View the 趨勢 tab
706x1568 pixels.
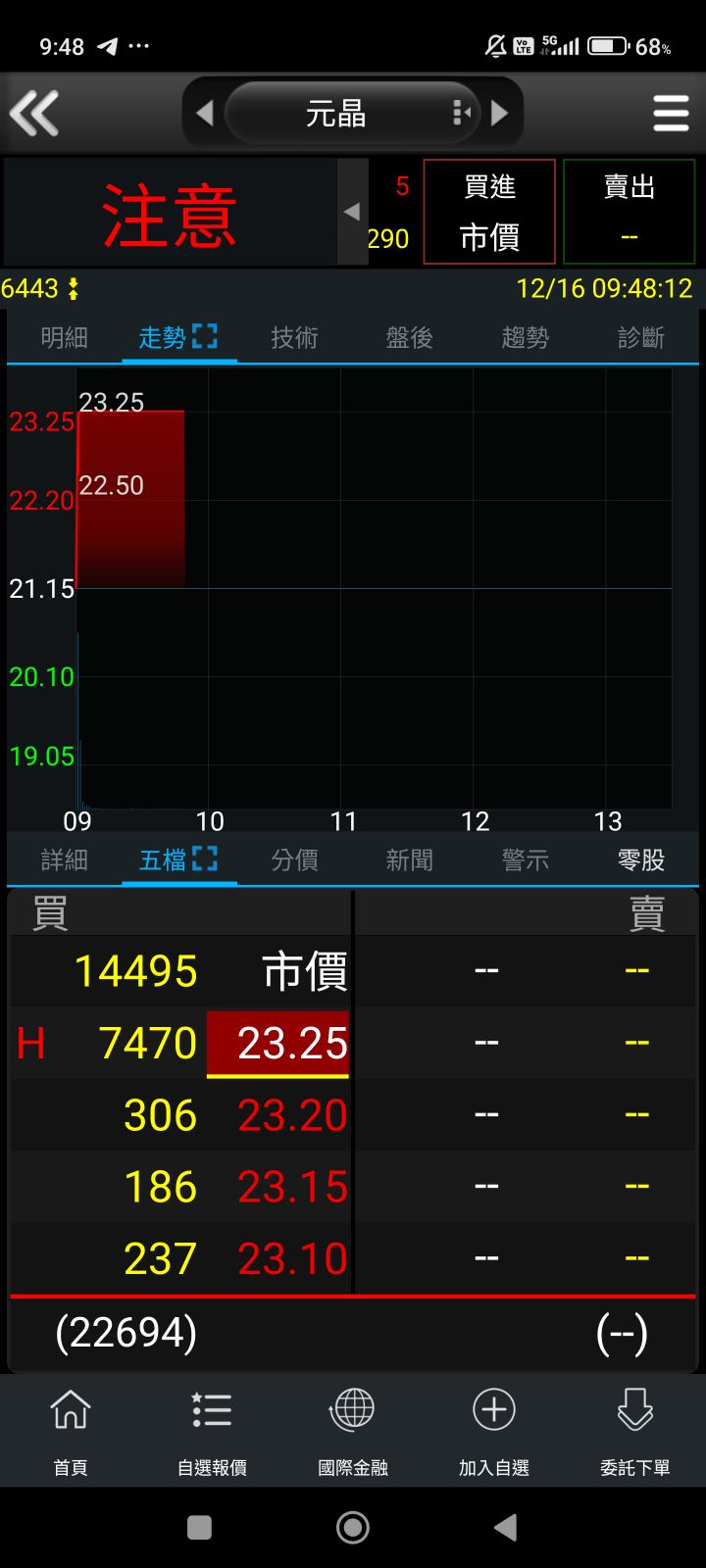(525, 338)
